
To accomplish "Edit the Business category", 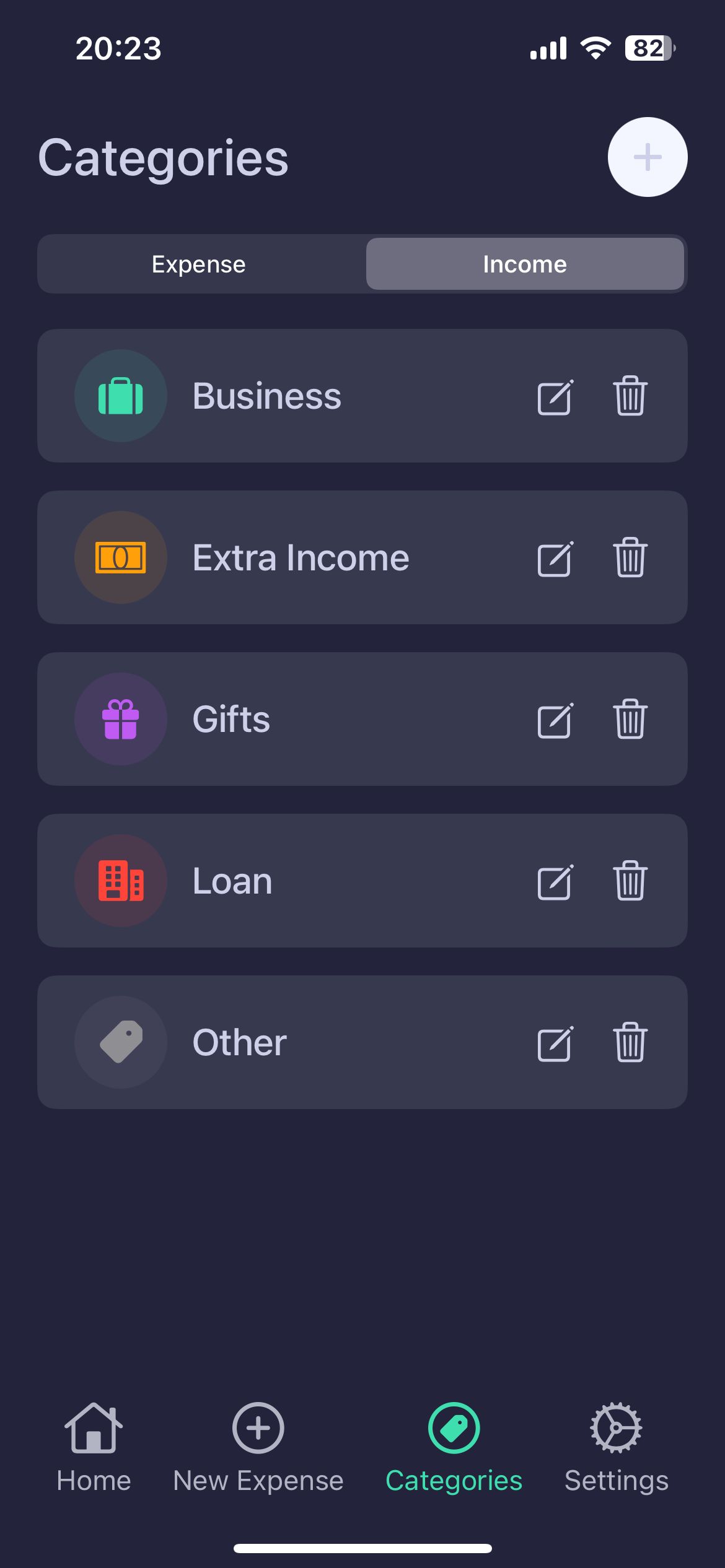I will [x=555, y=397].
